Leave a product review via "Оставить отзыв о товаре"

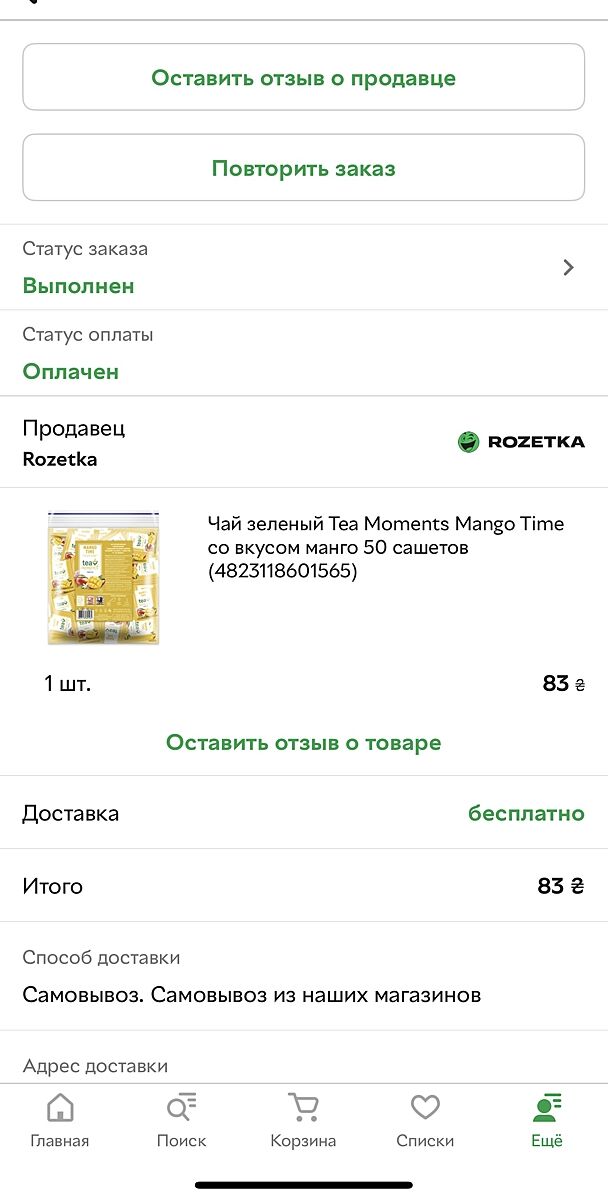[303, 743]
